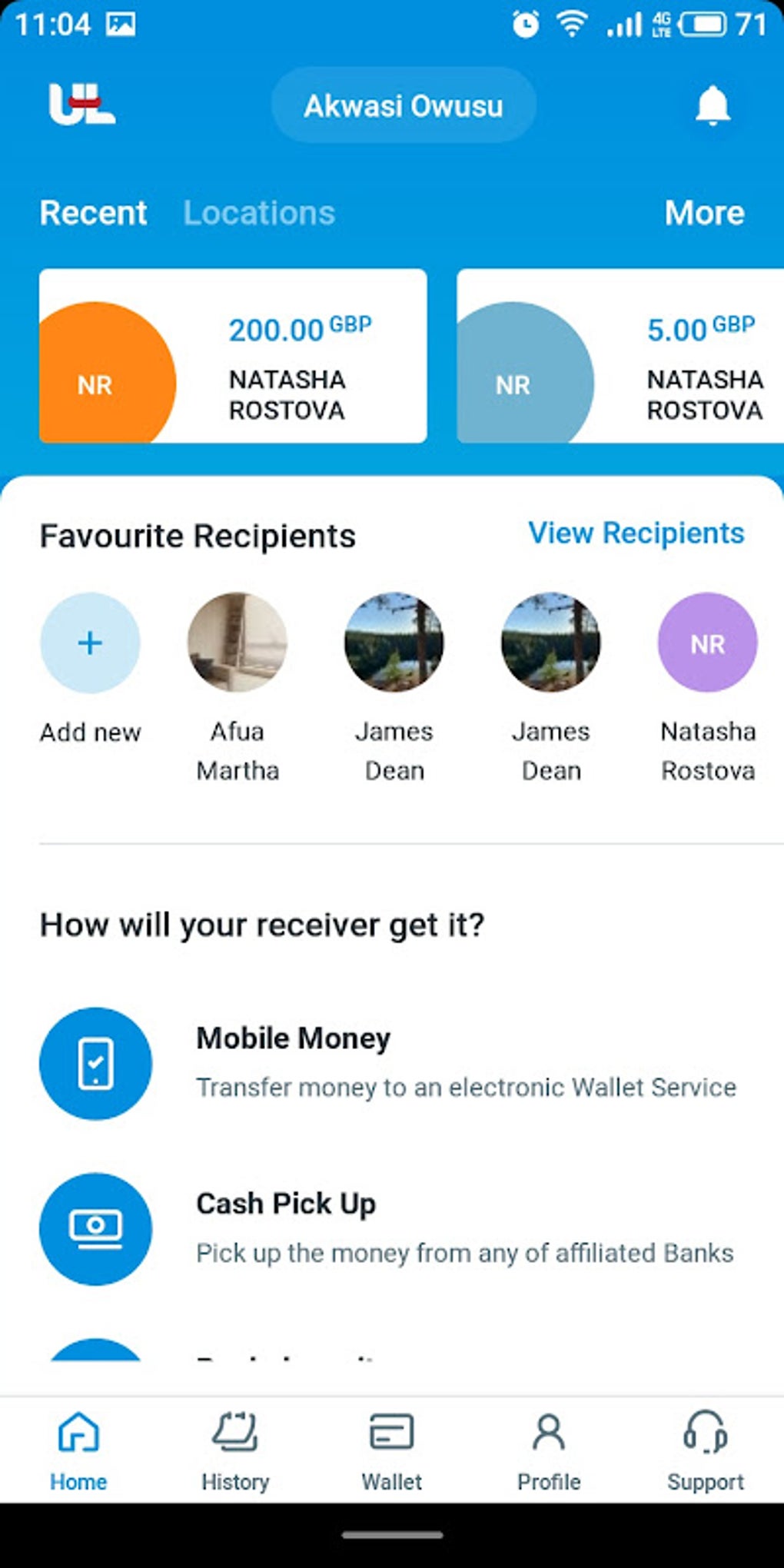Tap the Add new recipient button

tap(89, 643)
